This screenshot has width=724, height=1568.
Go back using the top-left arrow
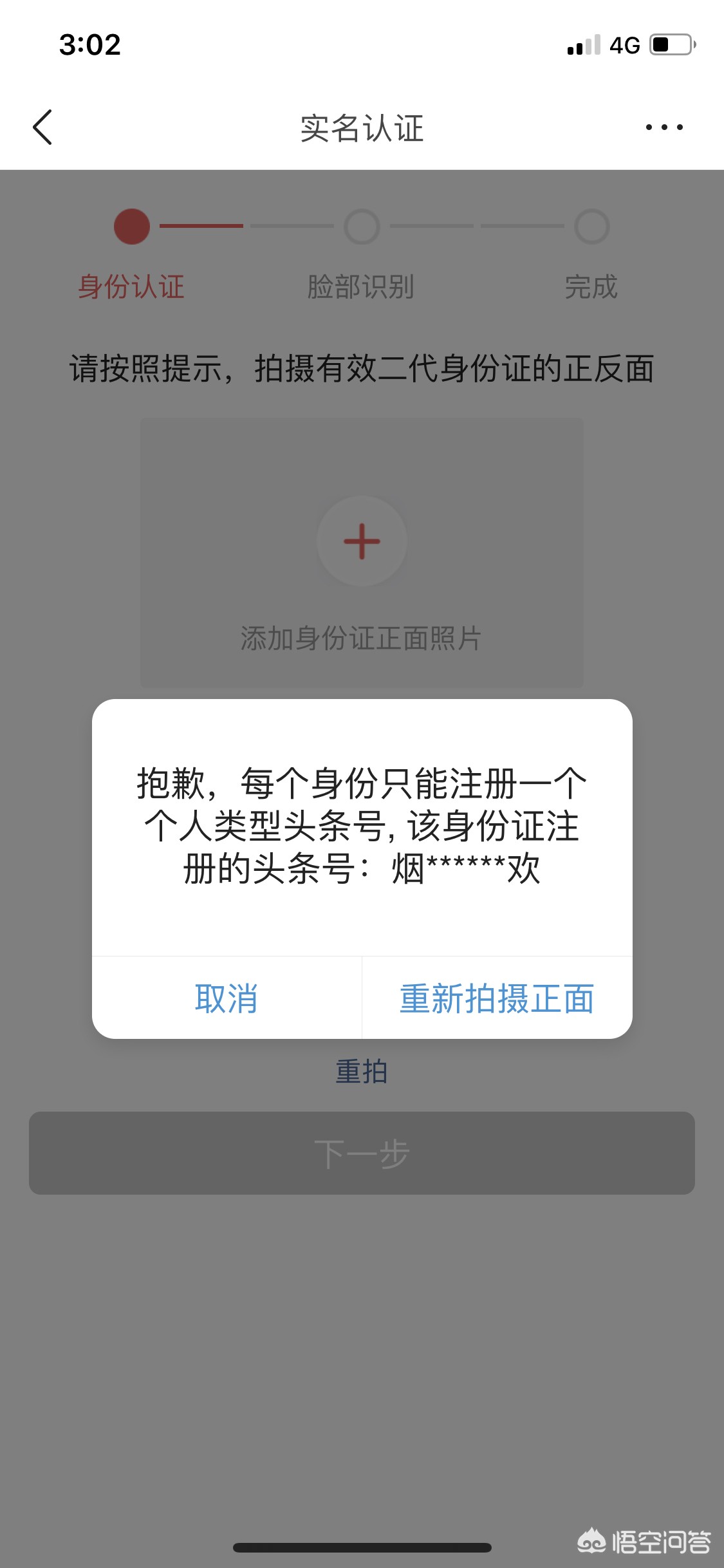[42, 127]
